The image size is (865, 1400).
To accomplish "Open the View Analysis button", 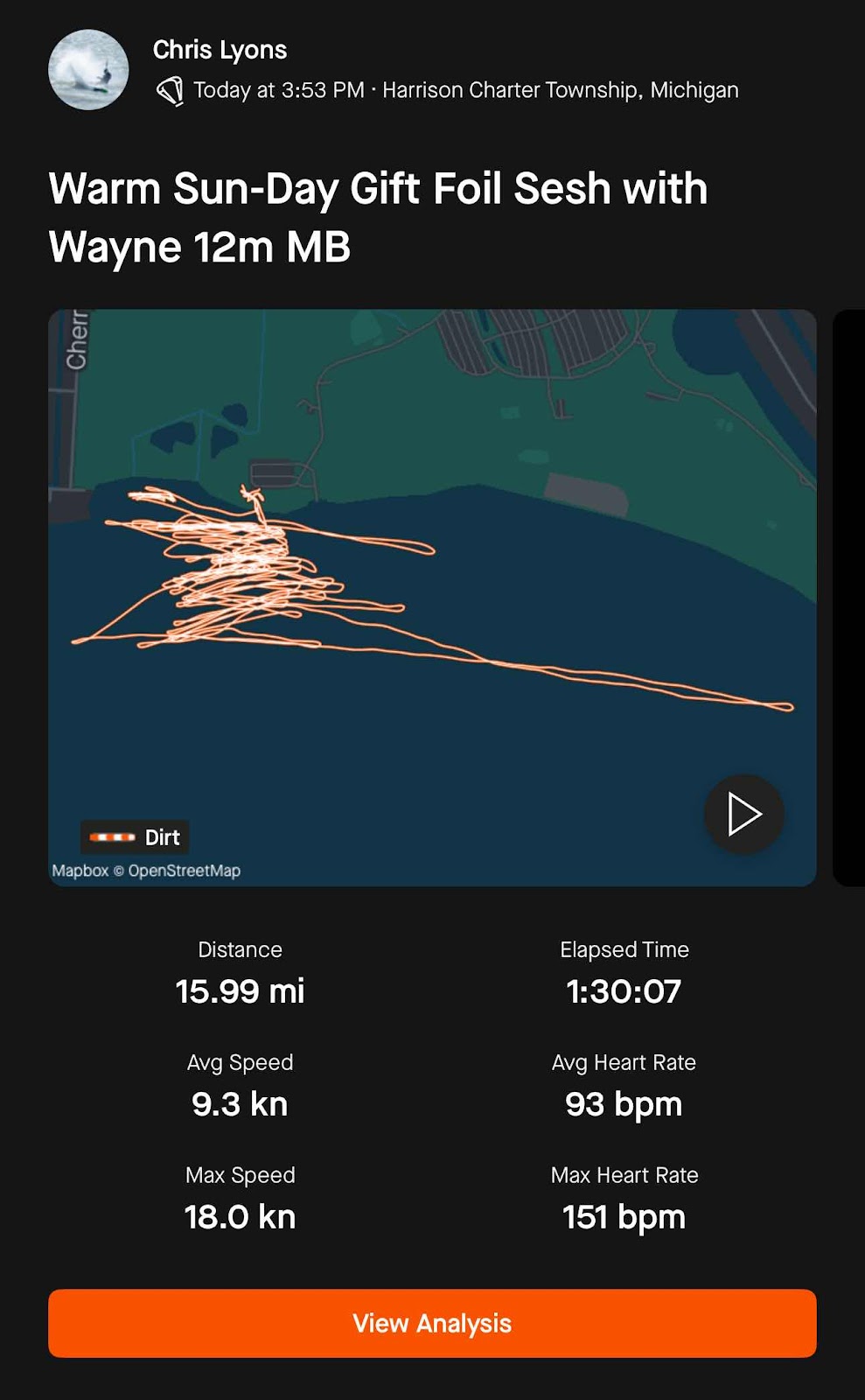I will tap(432, 1323).
